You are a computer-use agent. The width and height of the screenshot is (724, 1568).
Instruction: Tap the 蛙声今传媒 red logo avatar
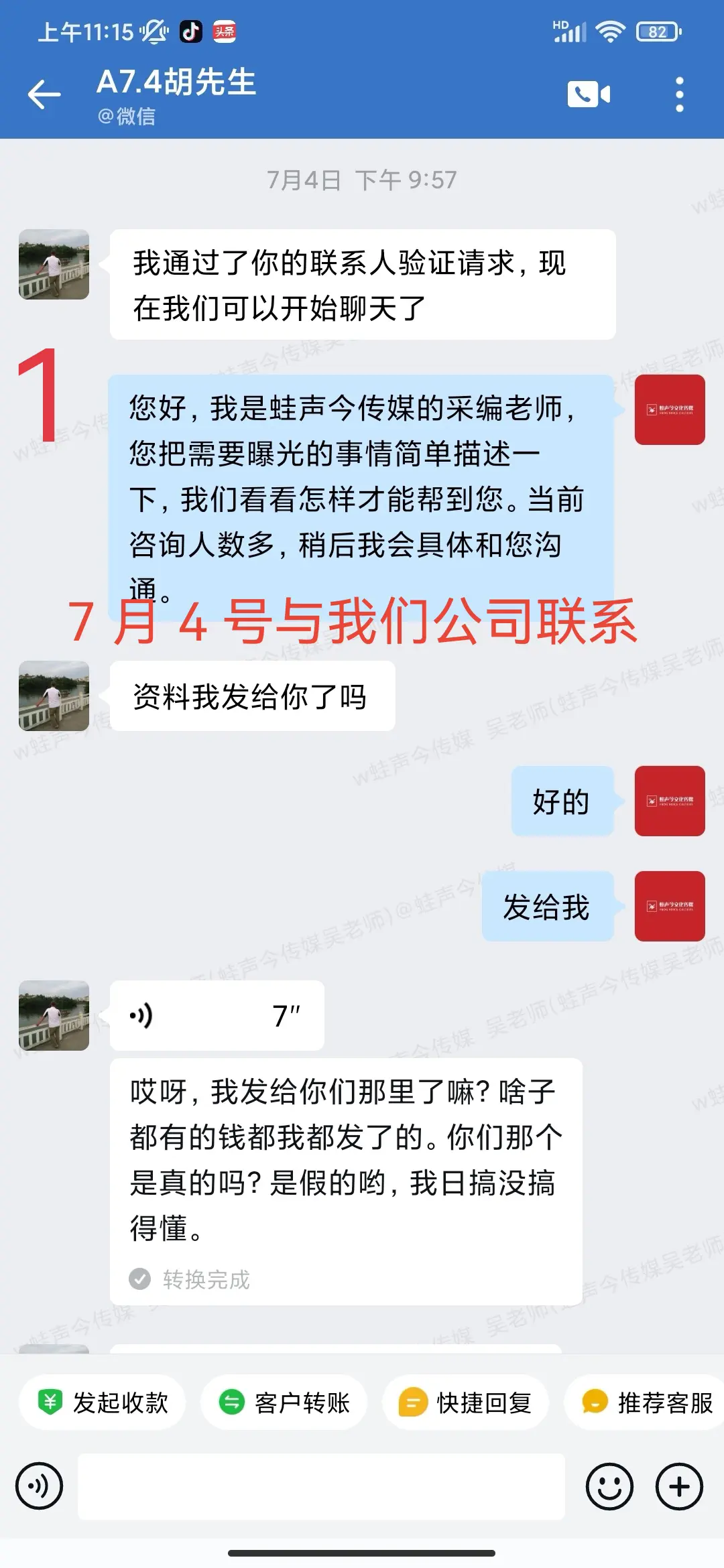[x=670, y=409]
